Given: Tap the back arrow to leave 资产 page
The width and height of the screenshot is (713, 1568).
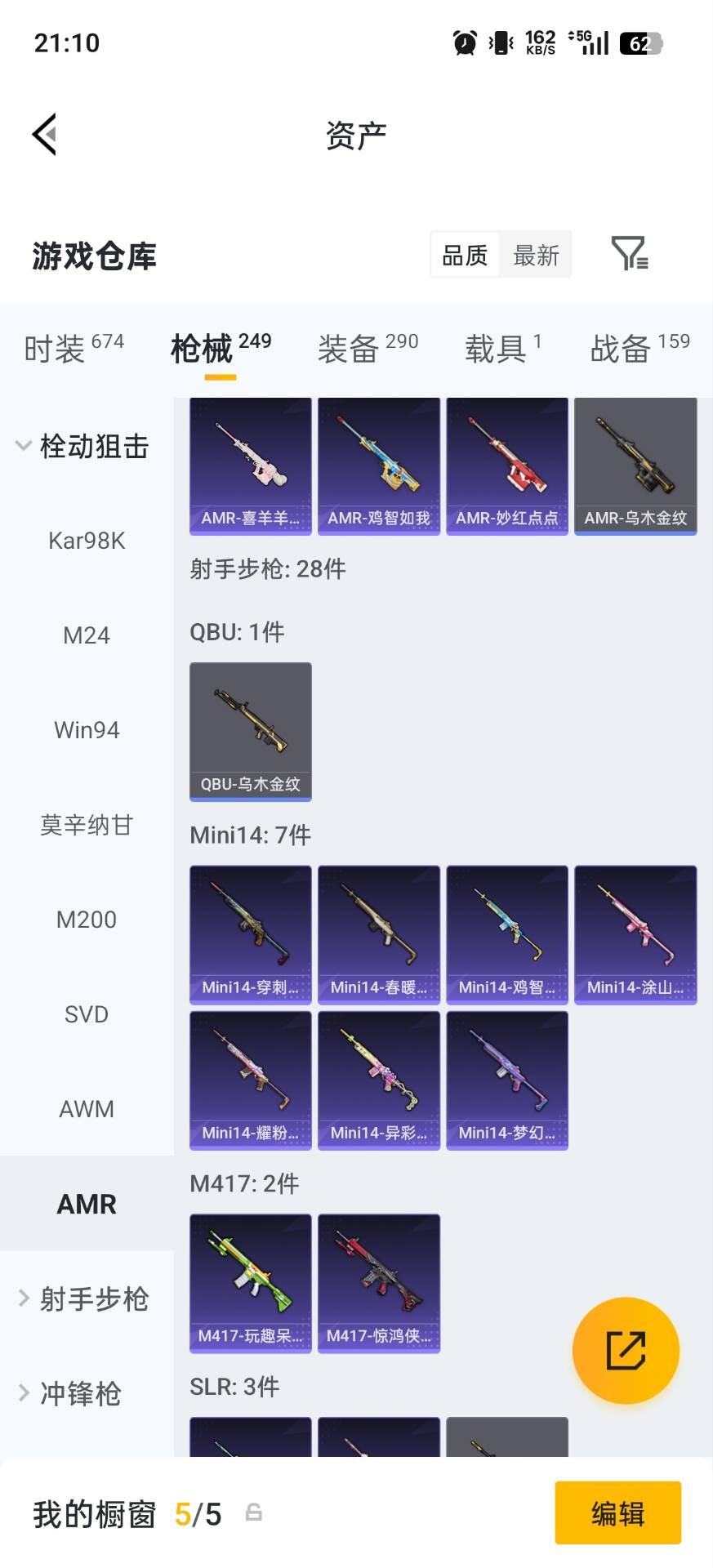Looking at the screenshot, I should pyautogui.click(x=45, y=133).
